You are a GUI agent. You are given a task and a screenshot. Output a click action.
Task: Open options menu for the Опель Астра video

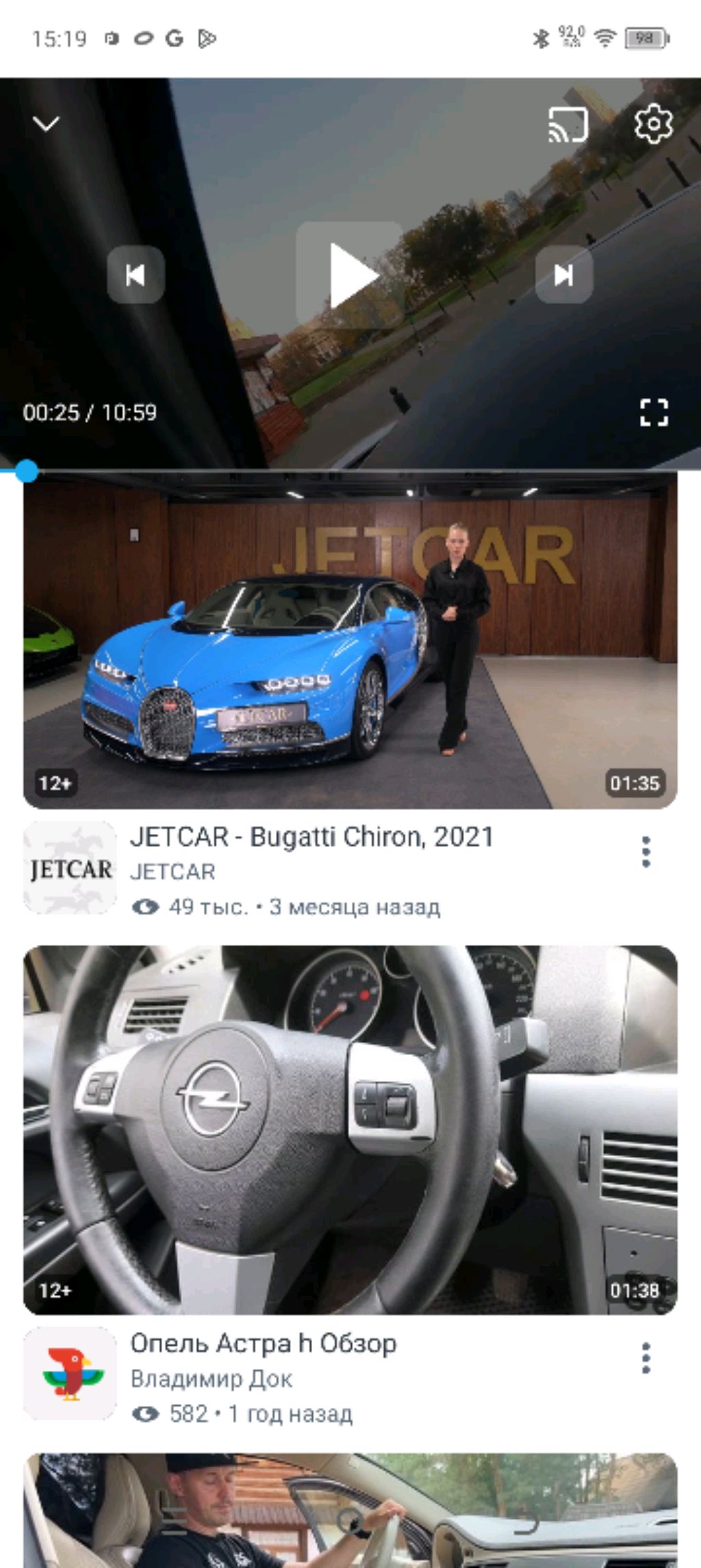(x=646, y=1358)
